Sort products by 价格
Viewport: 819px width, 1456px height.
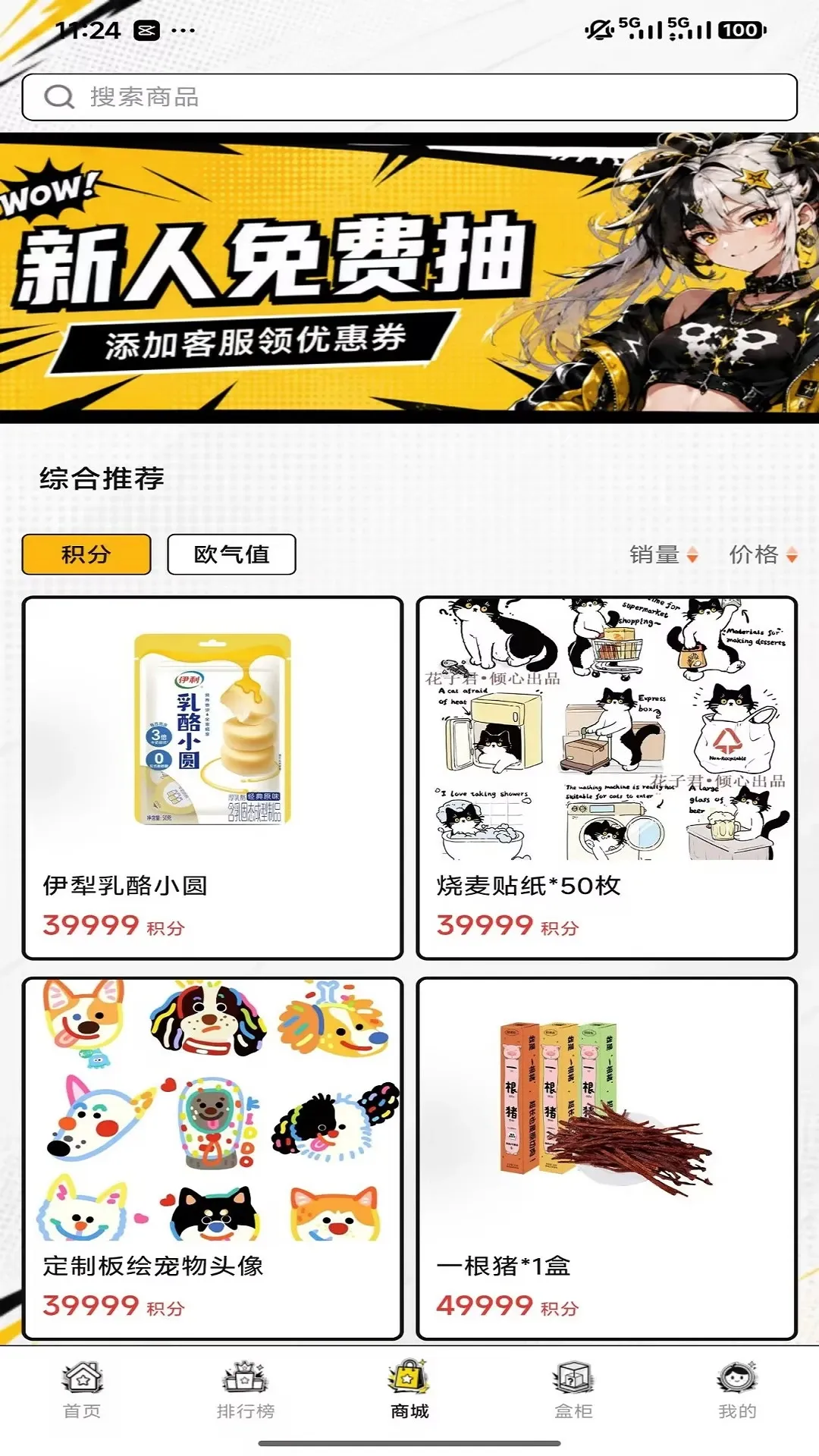click(763, 554)
